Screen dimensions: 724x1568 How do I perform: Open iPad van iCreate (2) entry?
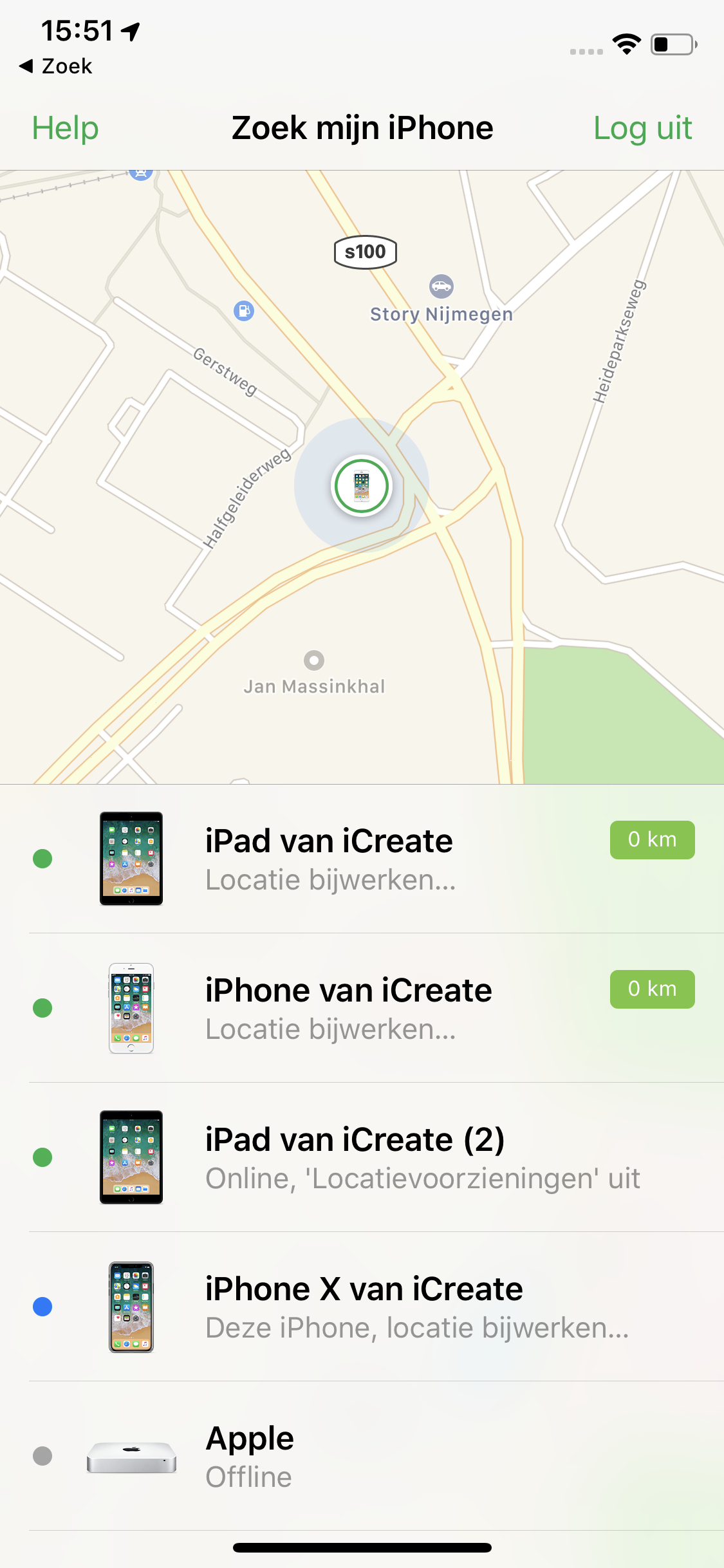point(362,1157)
